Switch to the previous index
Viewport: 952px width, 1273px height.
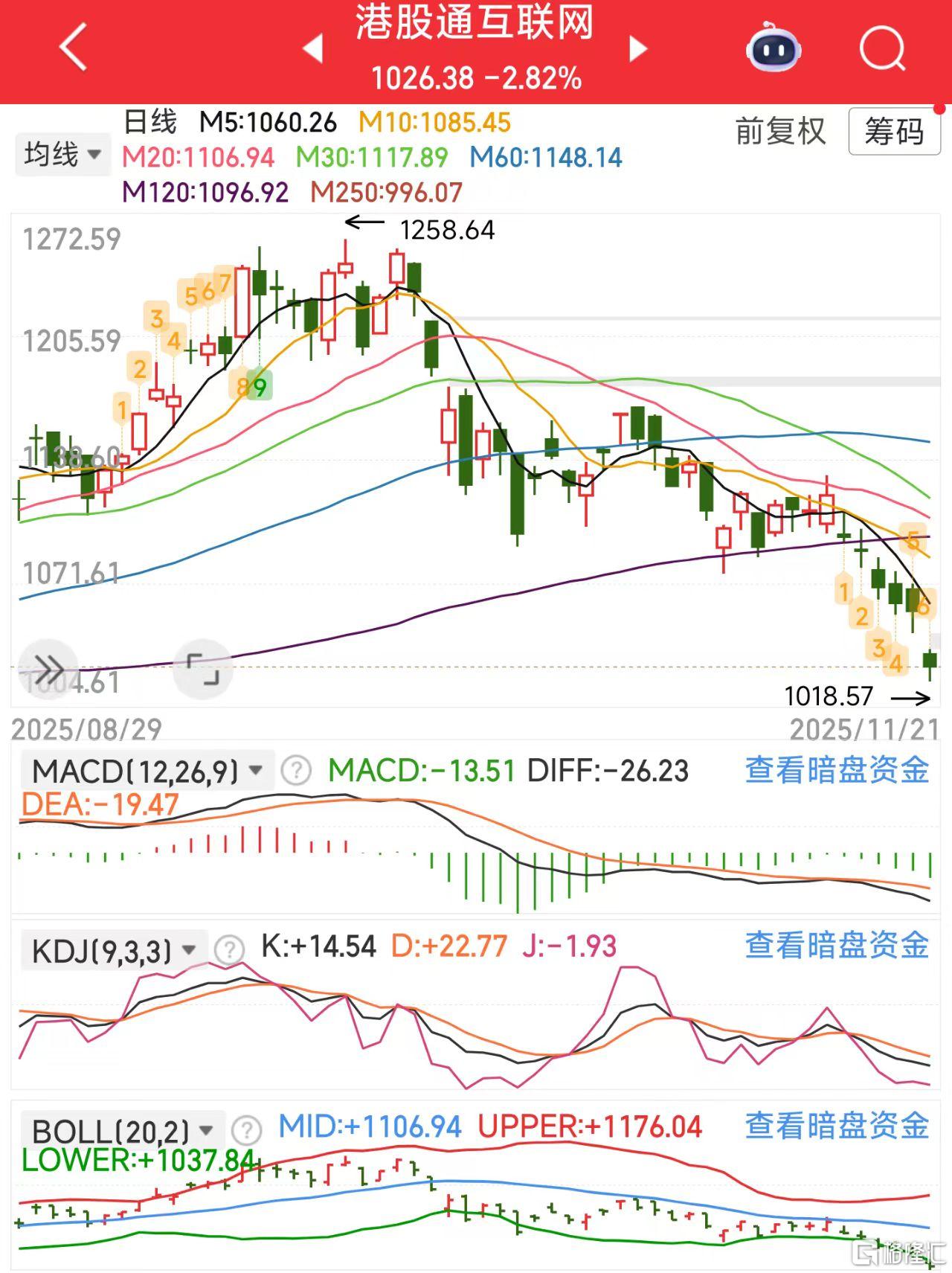(x=313, y=49)
